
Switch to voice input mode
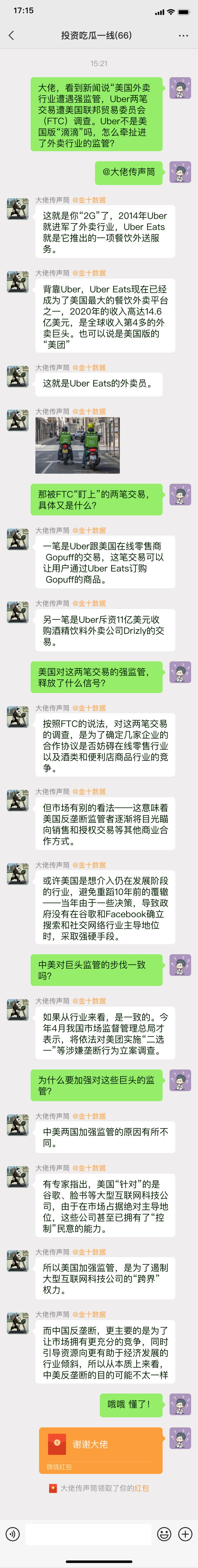13,1534
